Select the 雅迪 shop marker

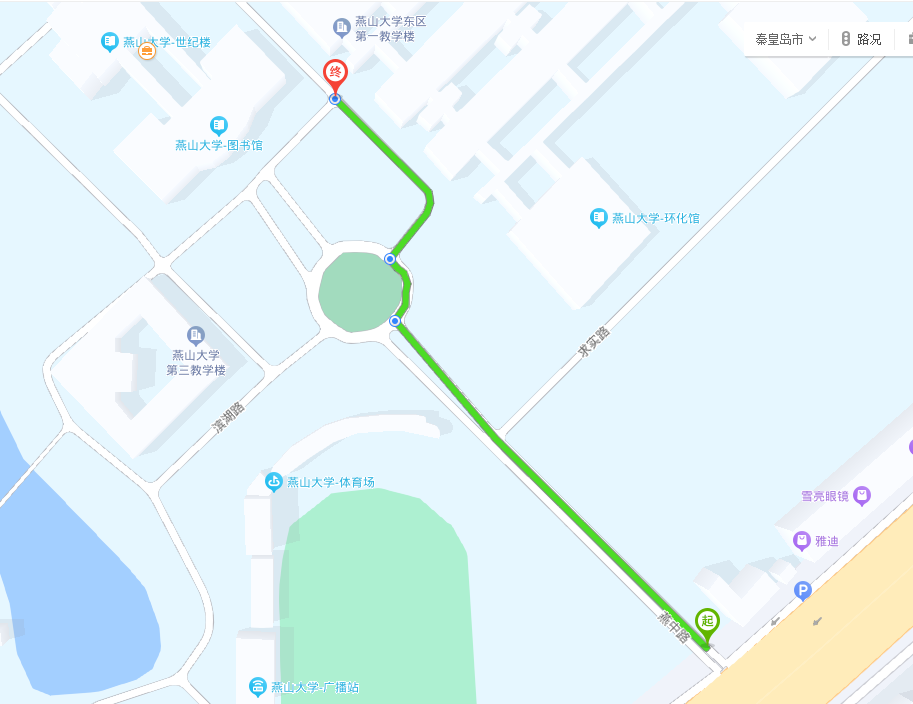tap(801, 540)
